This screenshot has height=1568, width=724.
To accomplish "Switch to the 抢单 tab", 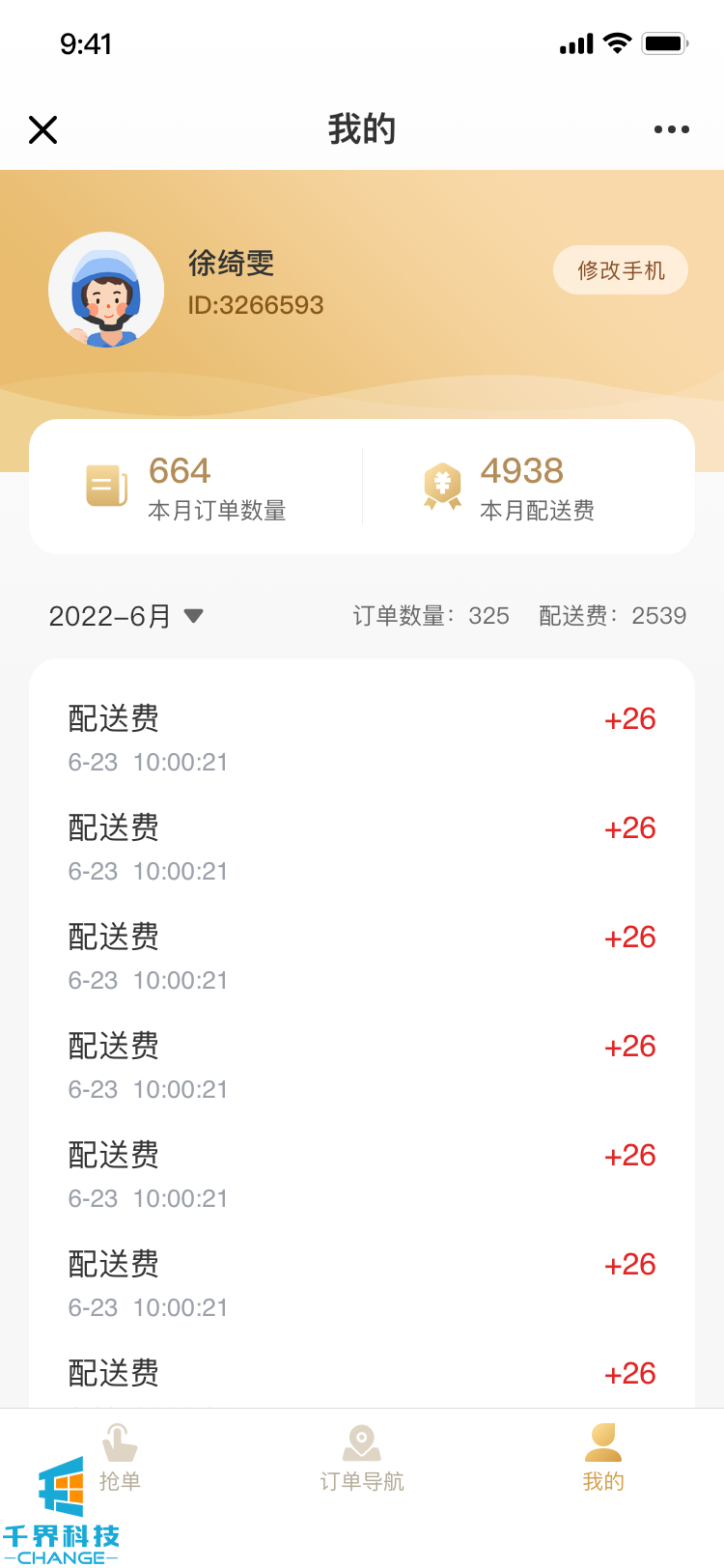I will coord(121,1458).
